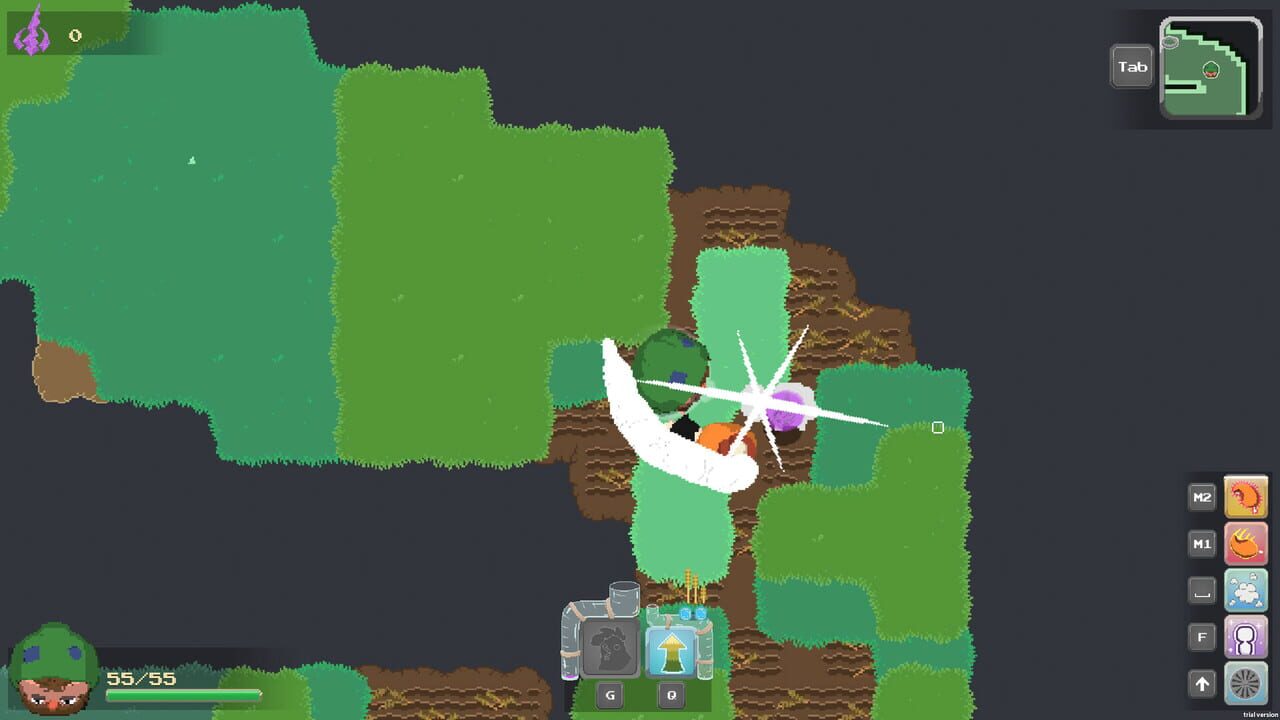Activate the cloud dash ability

(x=1246, y=590)
